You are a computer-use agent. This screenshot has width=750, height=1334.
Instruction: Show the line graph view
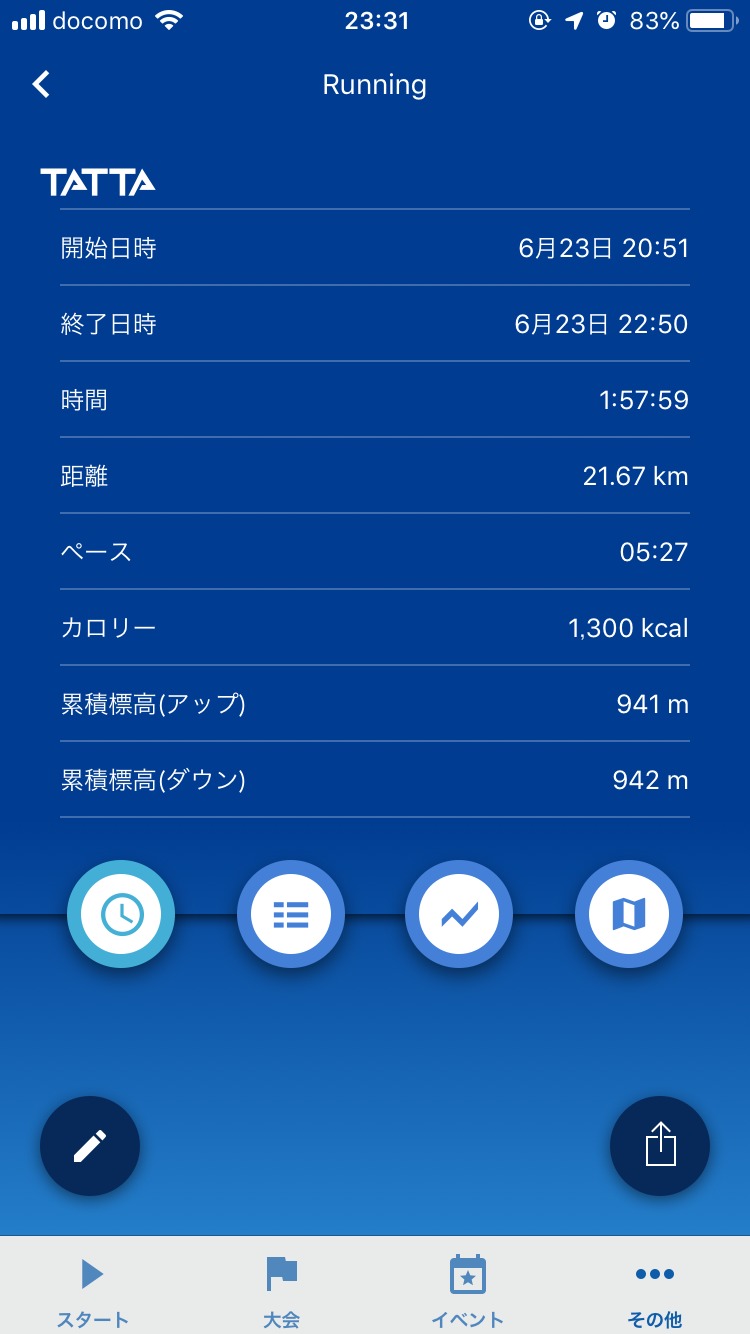[x=459, y=913]
